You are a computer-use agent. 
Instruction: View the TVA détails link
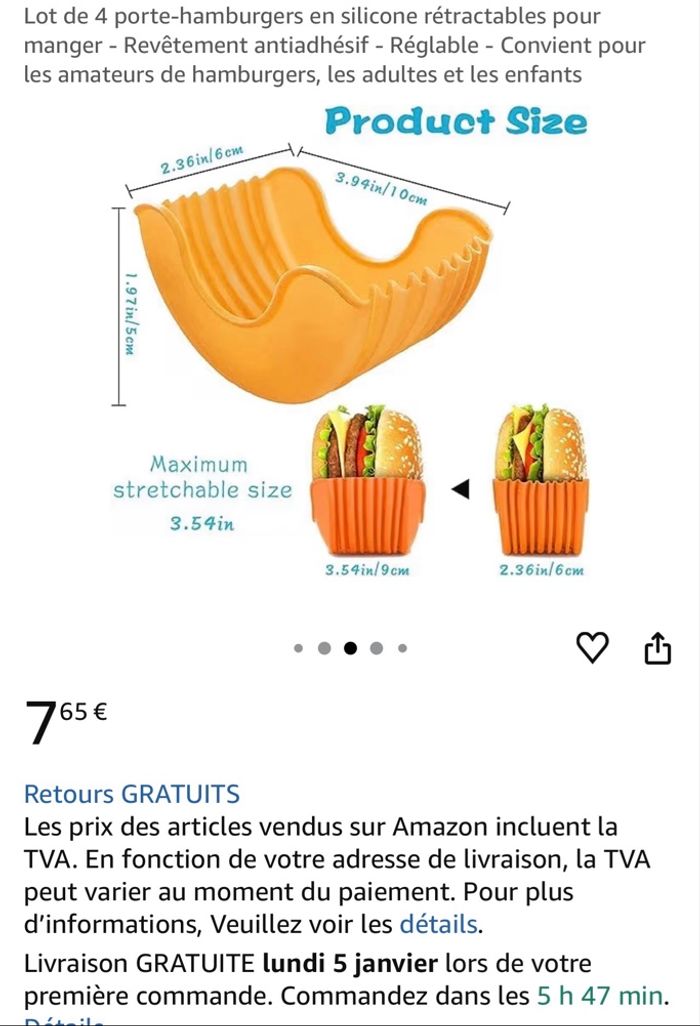(x=439, y=923)
